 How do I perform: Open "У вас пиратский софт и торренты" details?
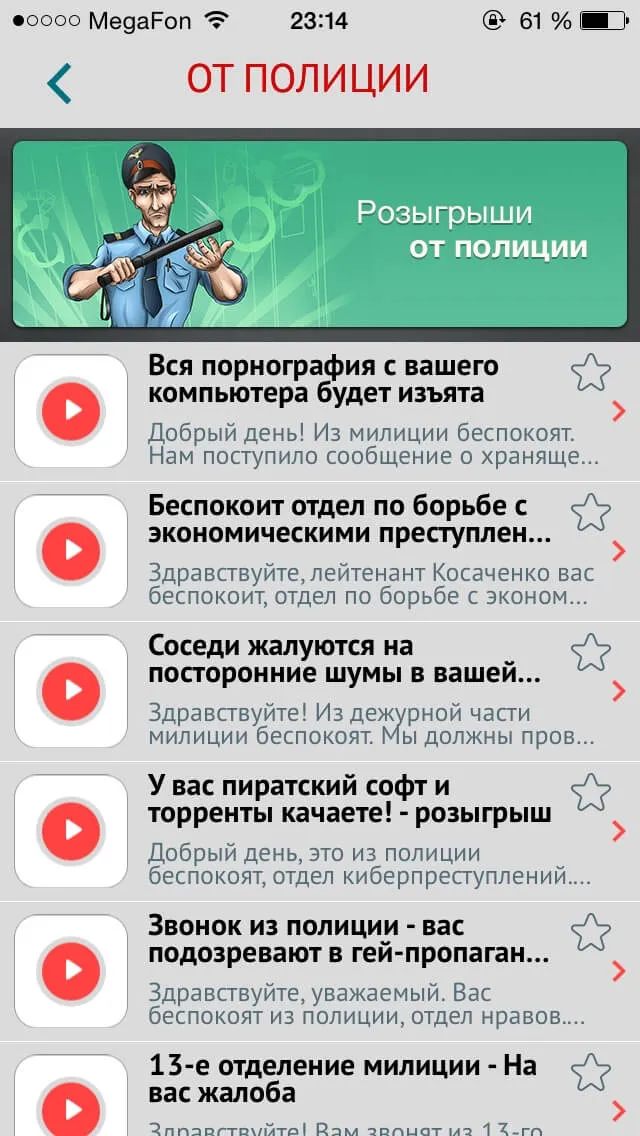pyautogui.click(x=618, y=832)
